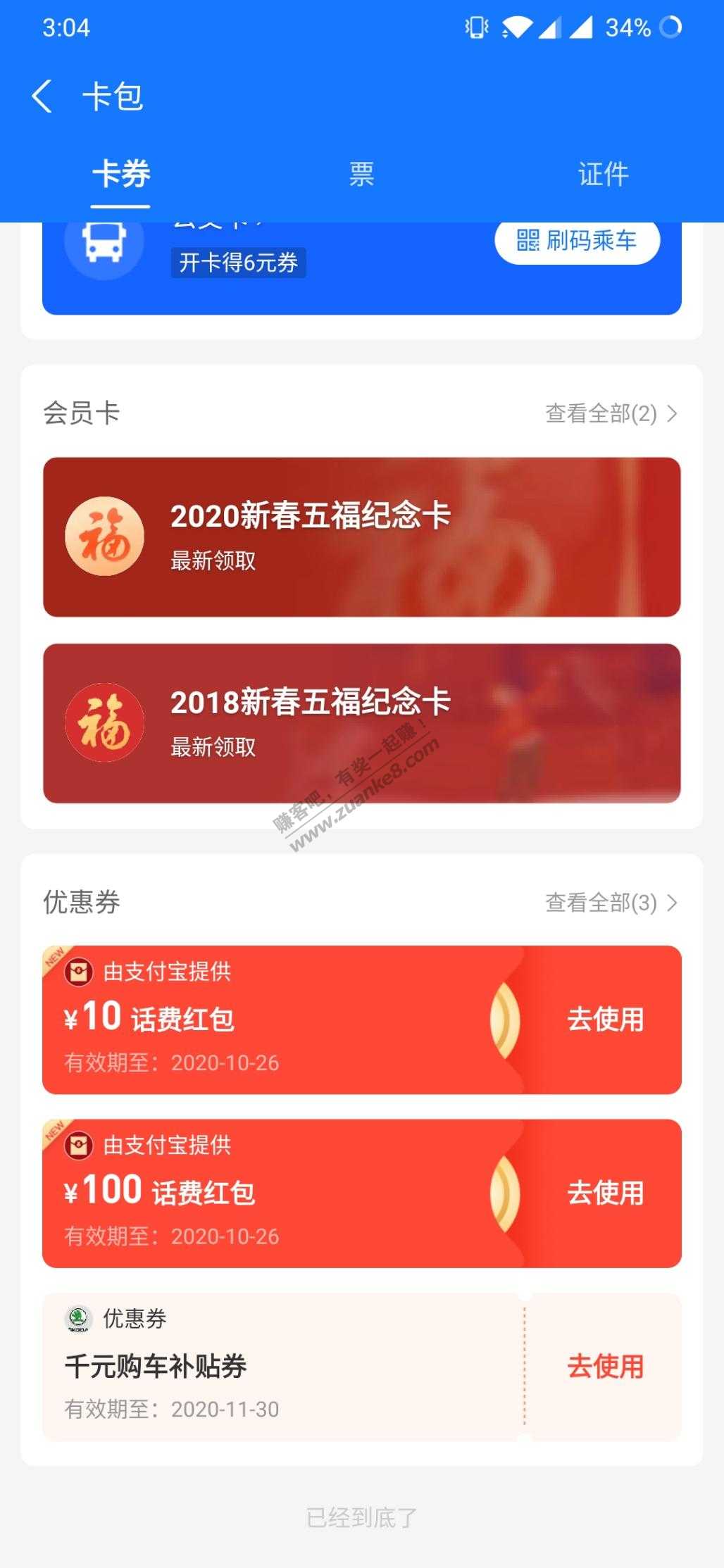Switch to the 票 tab

click(x=361, y=174)
